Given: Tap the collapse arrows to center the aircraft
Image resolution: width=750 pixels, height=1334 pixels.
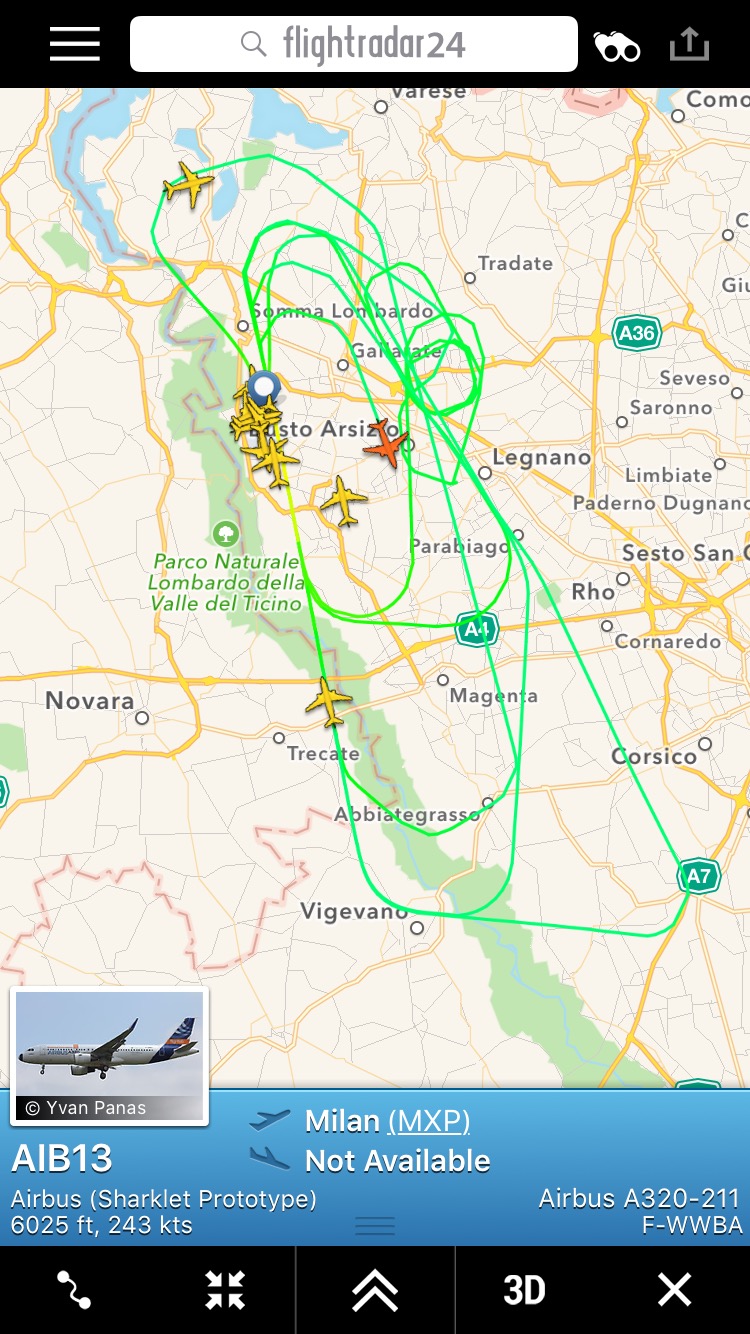Looking at the screenshot, I should click(225, 1290).
